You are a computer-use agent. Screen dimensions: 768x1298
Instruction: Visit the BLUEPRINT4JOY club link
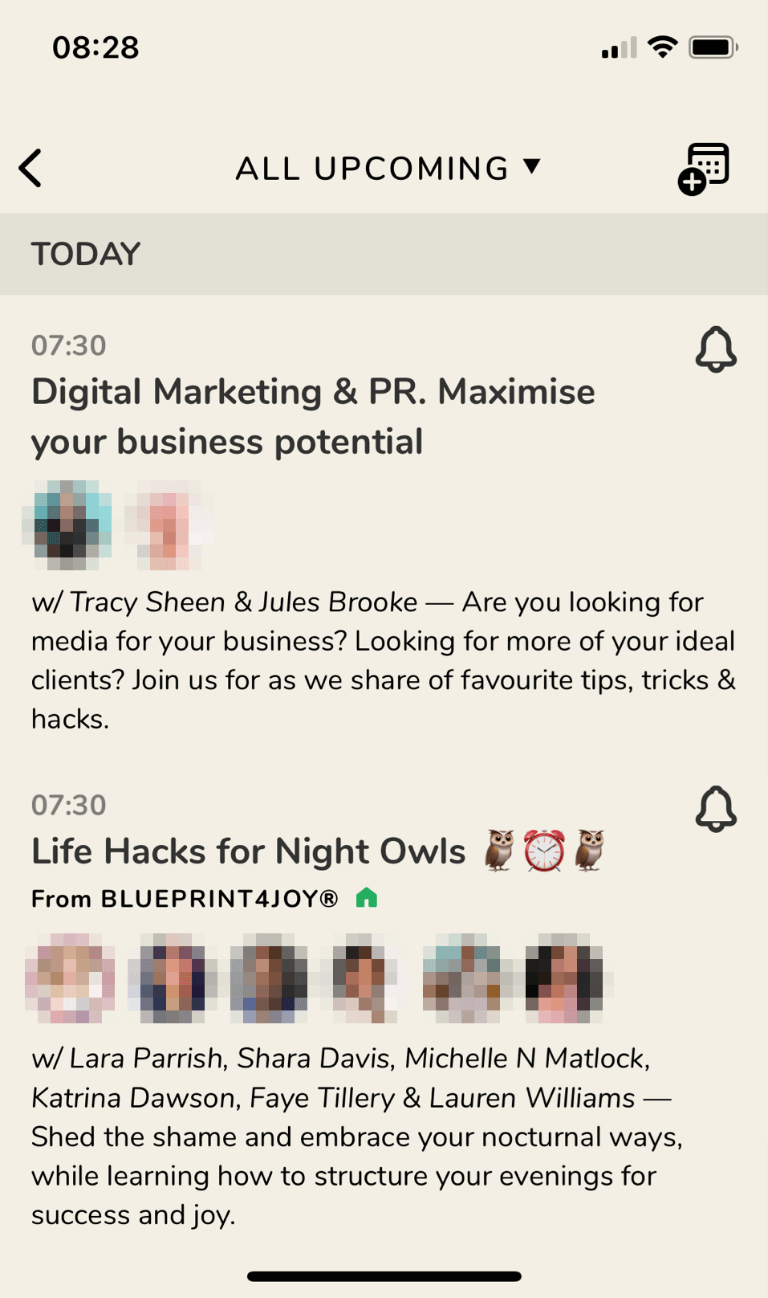click(219, 899)
